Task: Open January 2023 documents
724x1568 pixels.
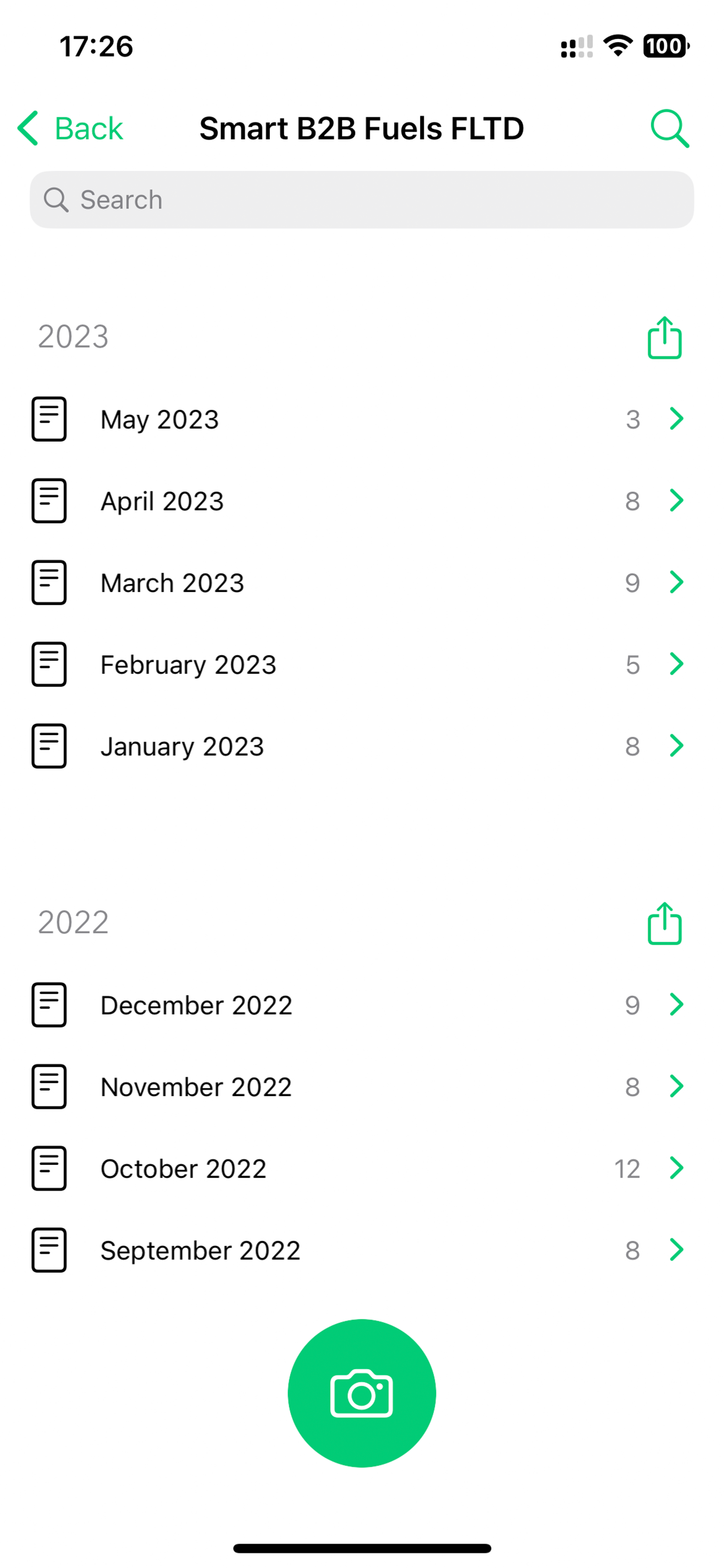Action: [362, 746]
